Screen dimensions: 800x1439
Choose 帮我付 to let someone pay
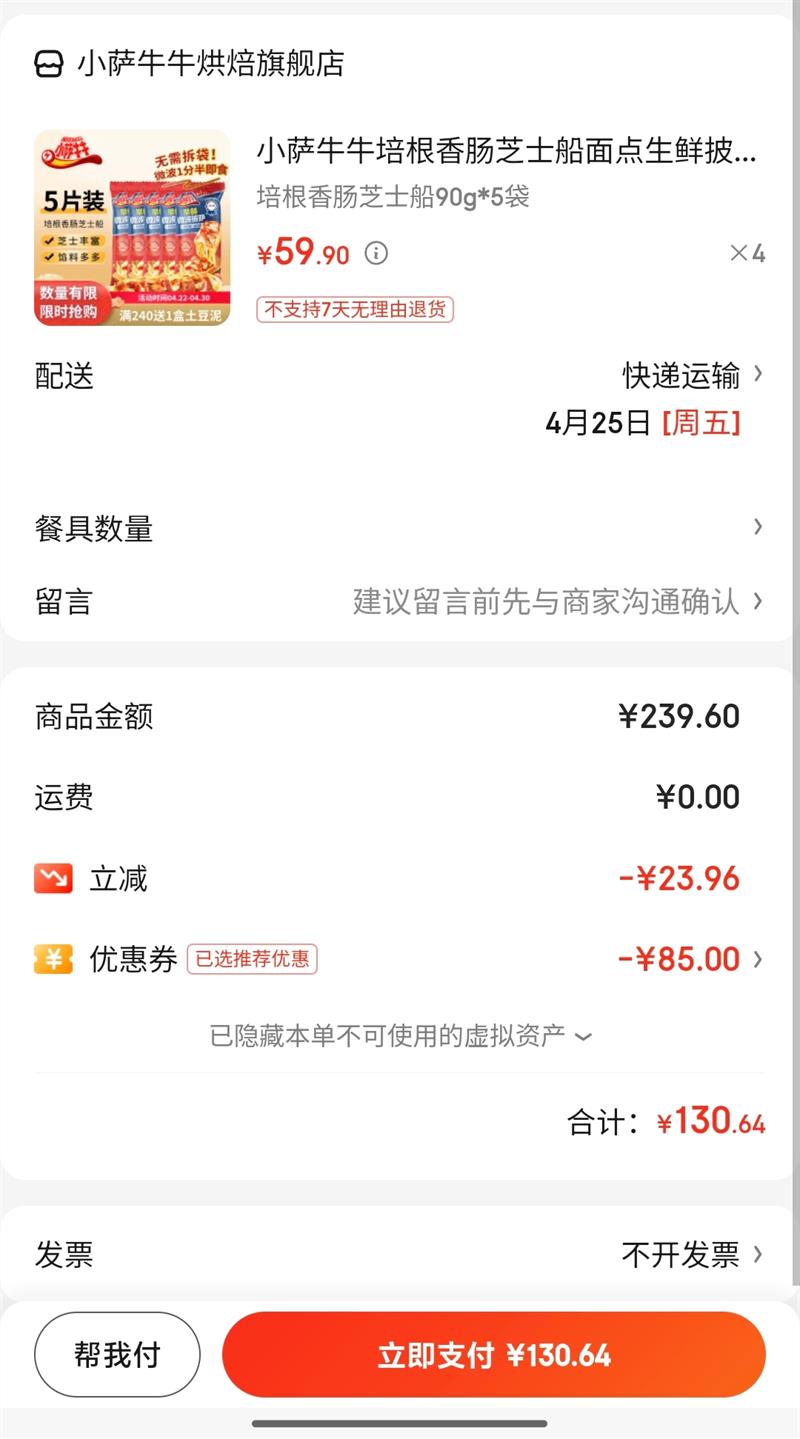(x=117, y=1355)
